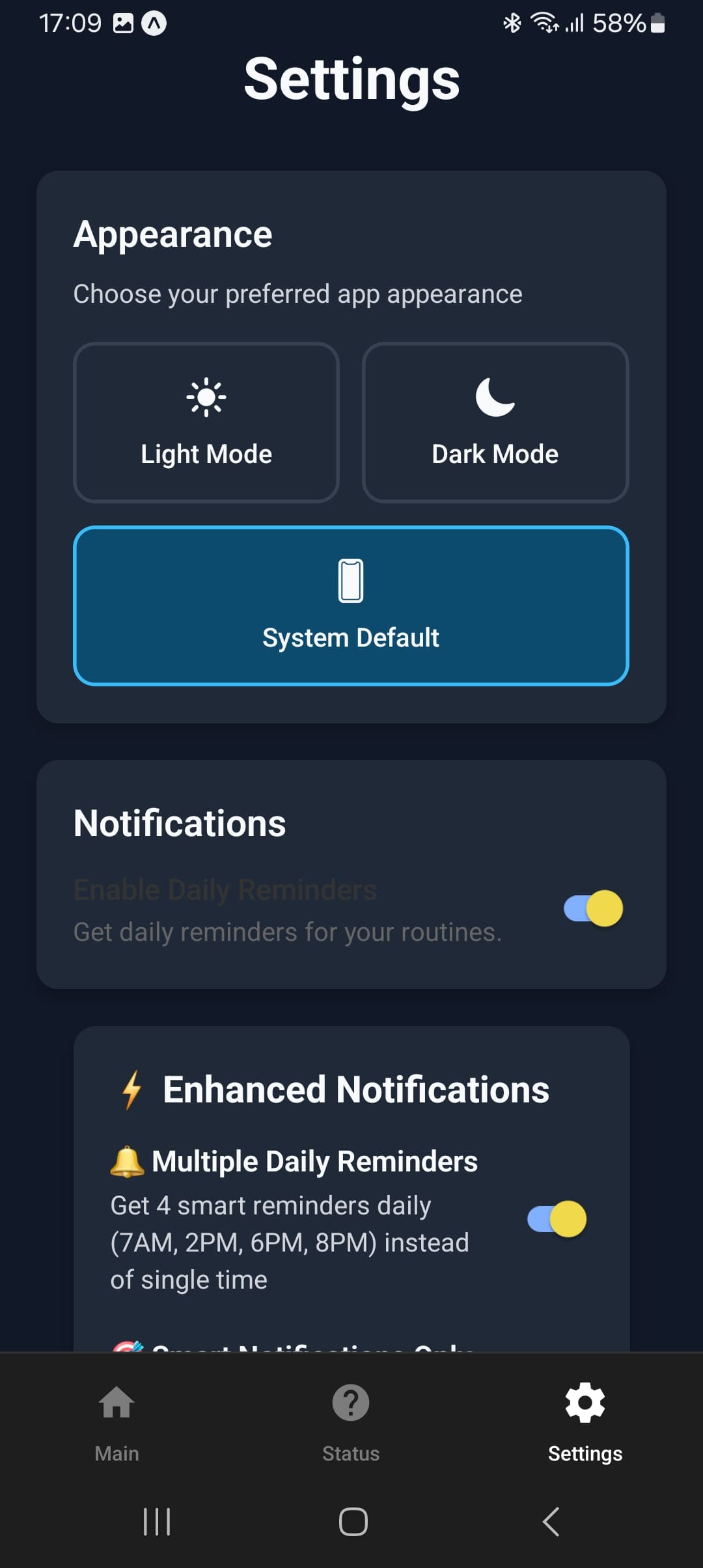
Task: Tap the Settings screen title
Action: (351, 79)
